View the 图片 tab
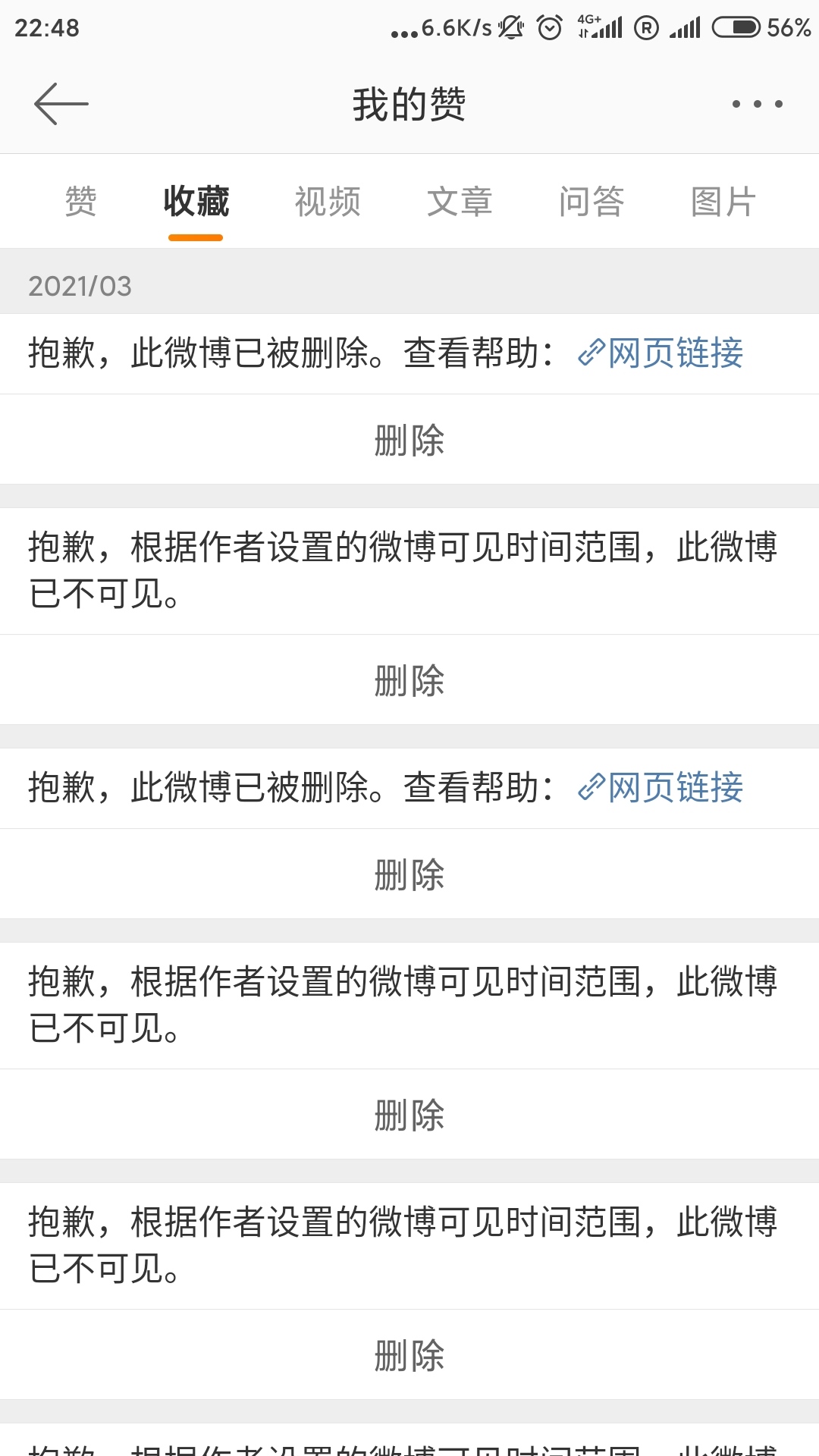The width and height of the screenshot is (819, 1456). pyautogui.click(x=723, y=202)
